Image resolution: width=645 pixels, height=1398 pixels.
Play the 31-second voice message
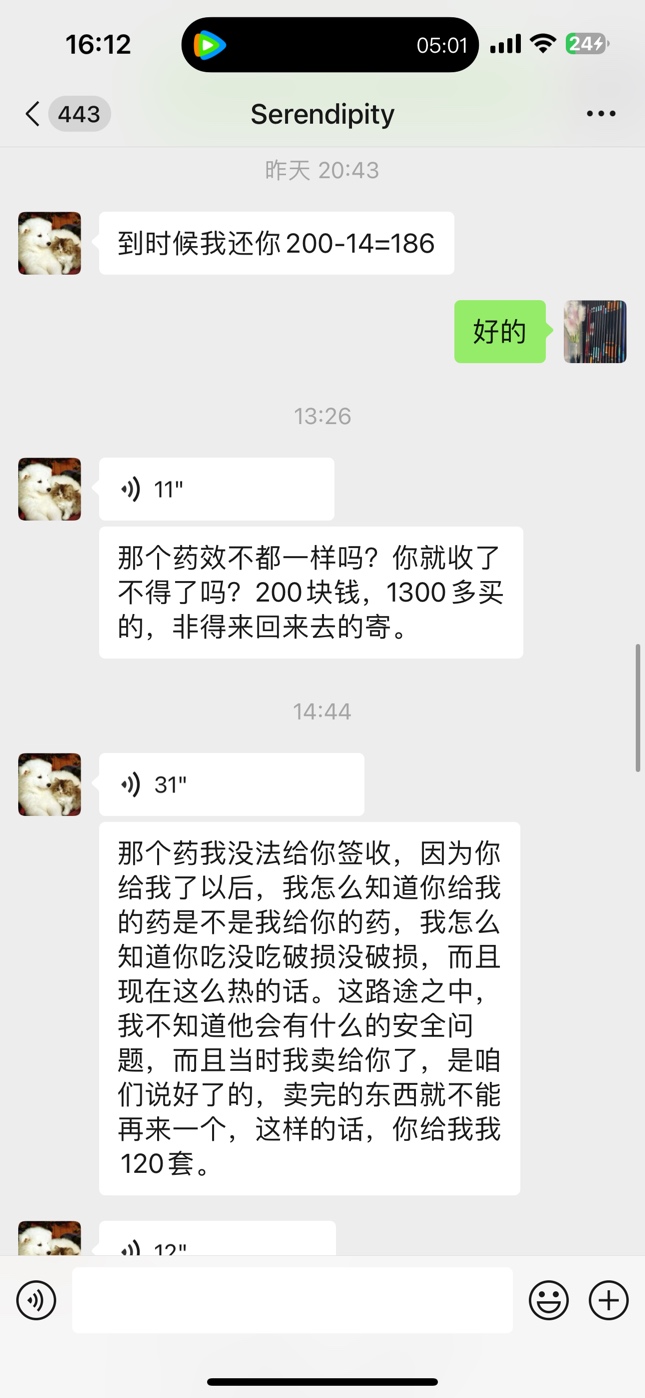(231, 785)
